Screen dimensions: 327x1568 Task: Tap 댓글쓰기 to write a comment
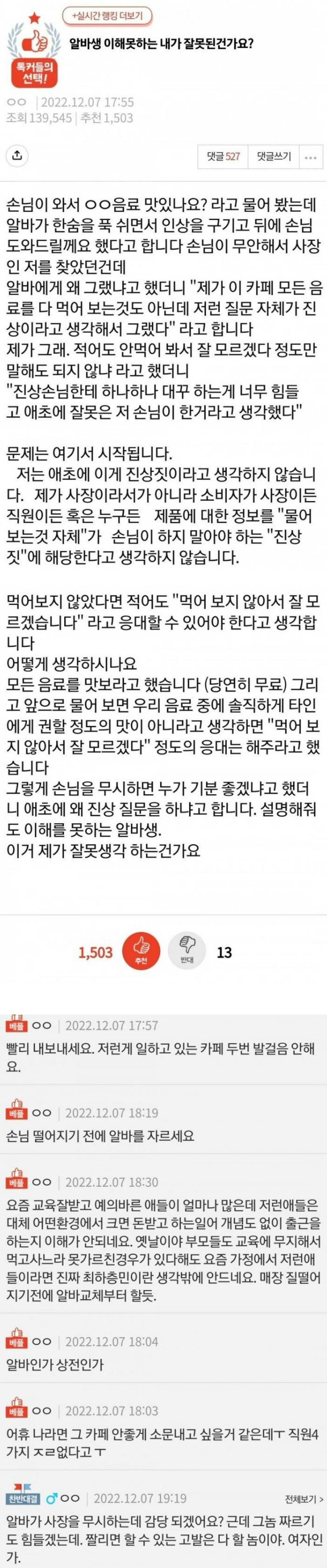(x=273, y=157)
